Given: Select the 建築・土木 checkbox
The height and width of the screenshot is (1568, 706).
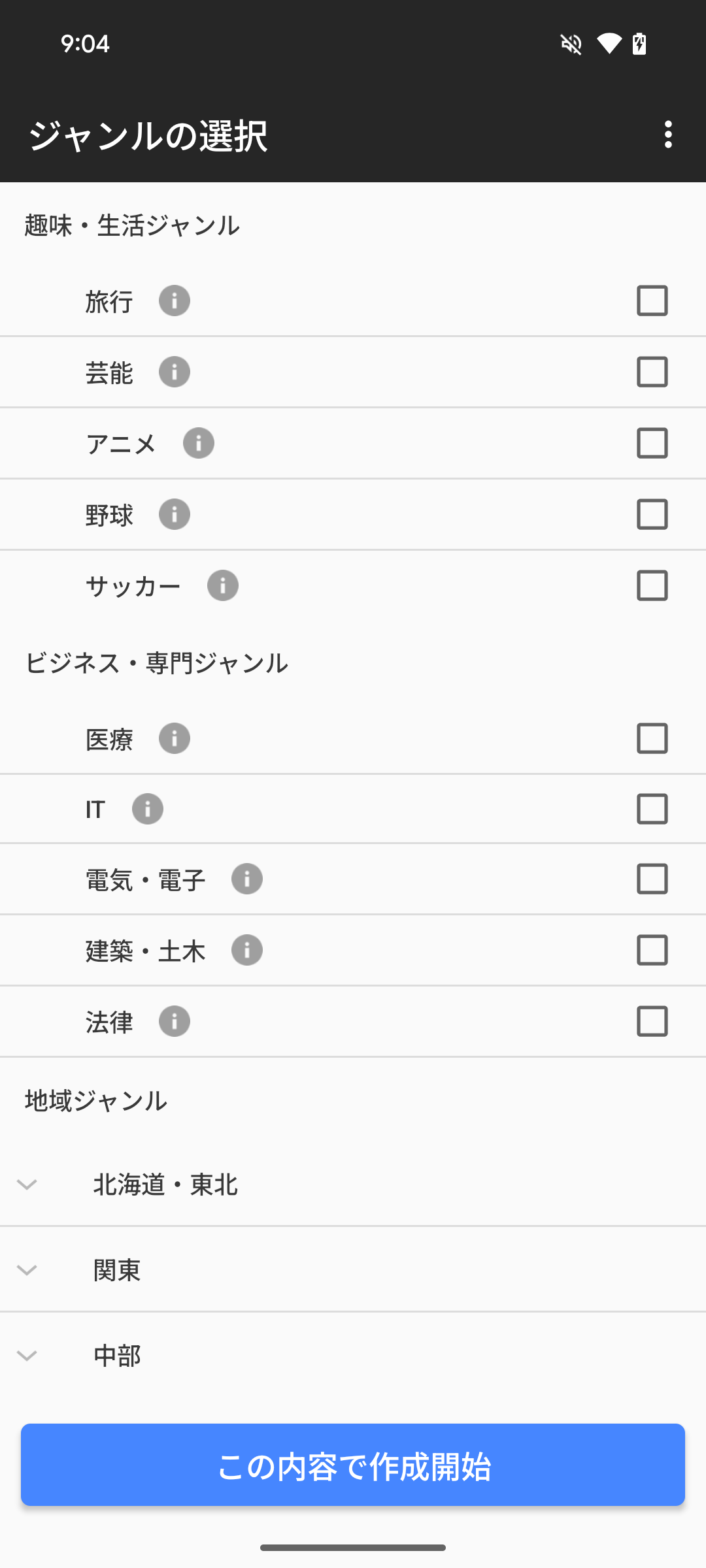Looking at the screenshot, I should (x=652, y=950).
